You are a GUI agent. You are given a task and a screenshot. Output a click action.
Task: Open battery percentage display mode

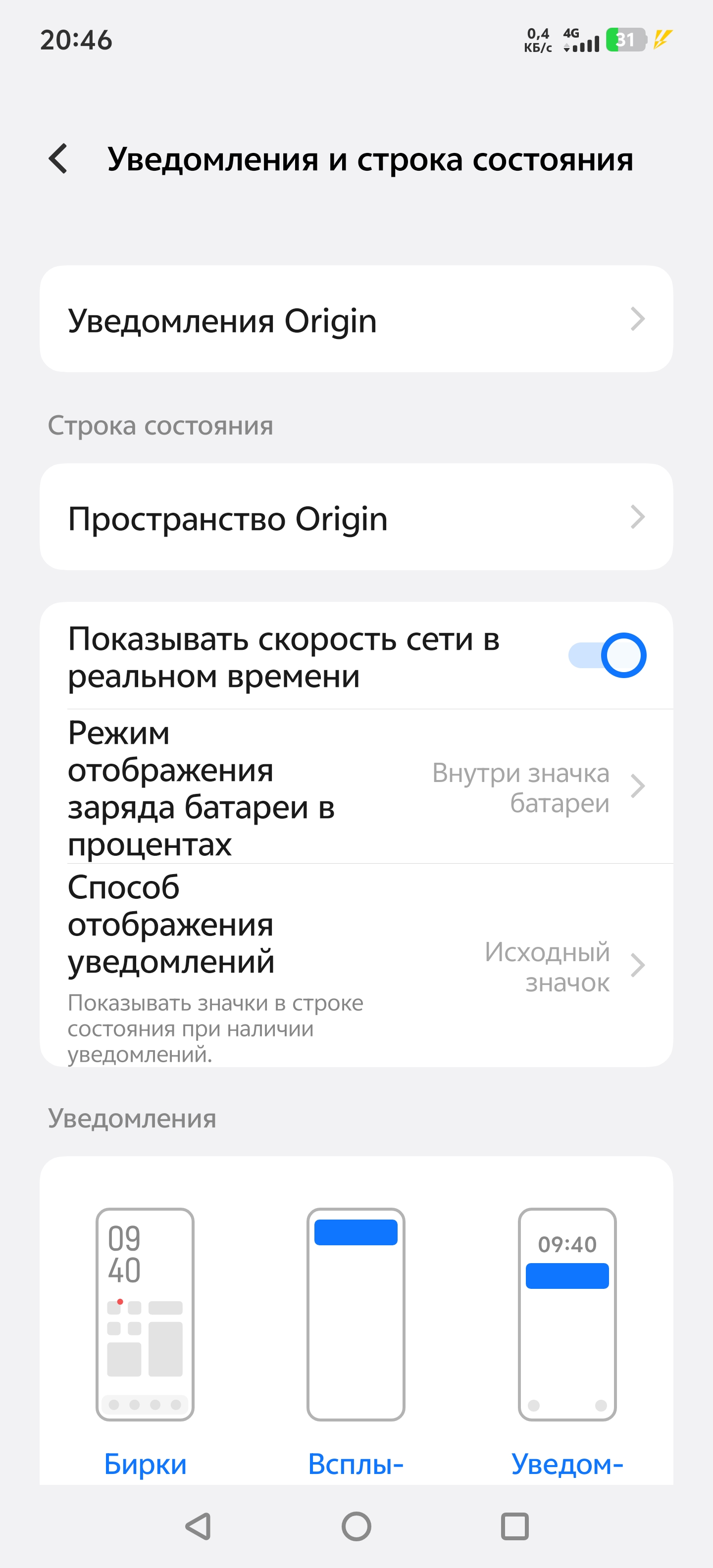click(356, 786)
